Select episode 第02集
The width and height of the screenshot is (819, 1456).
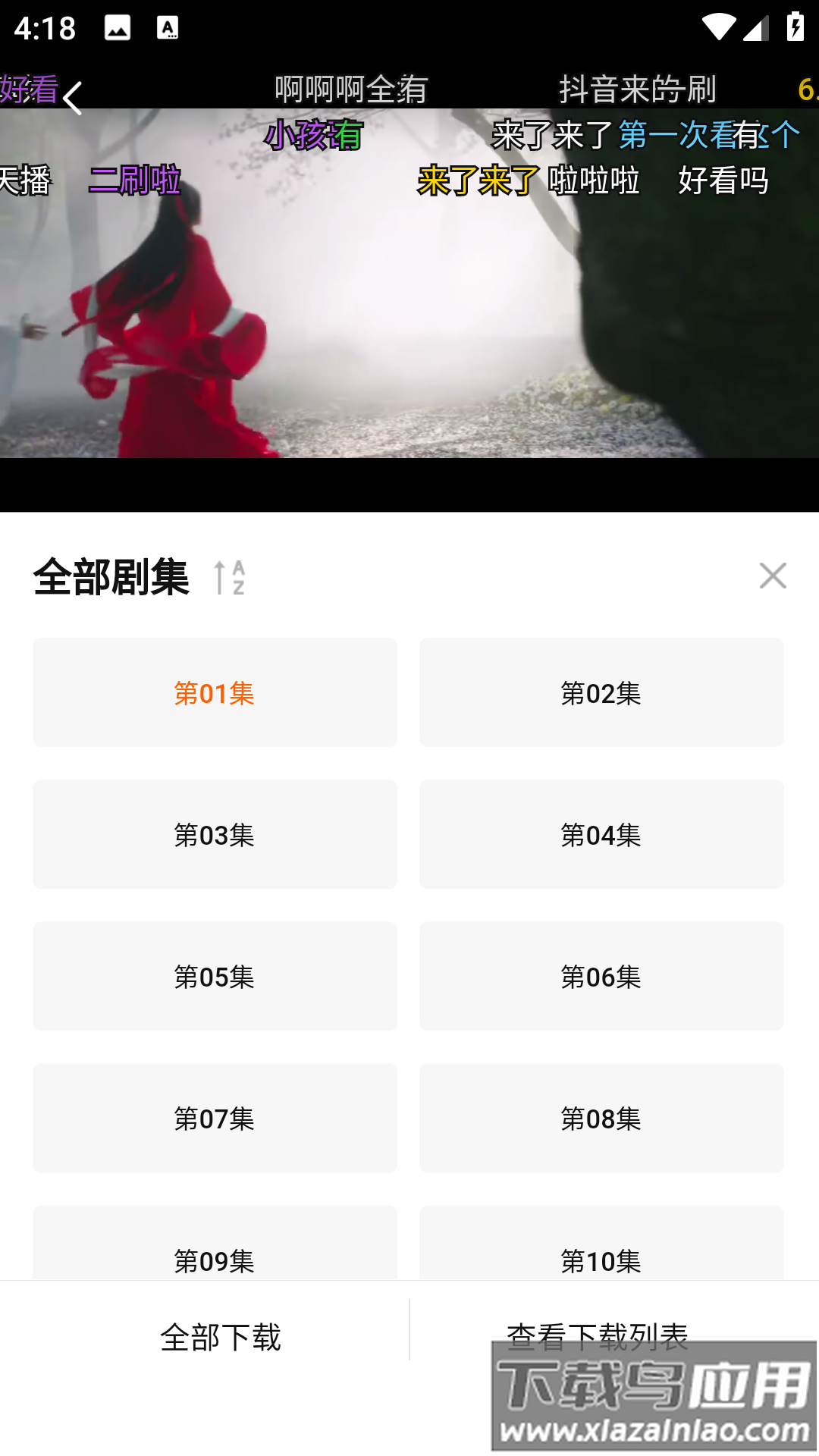point(601,692)
